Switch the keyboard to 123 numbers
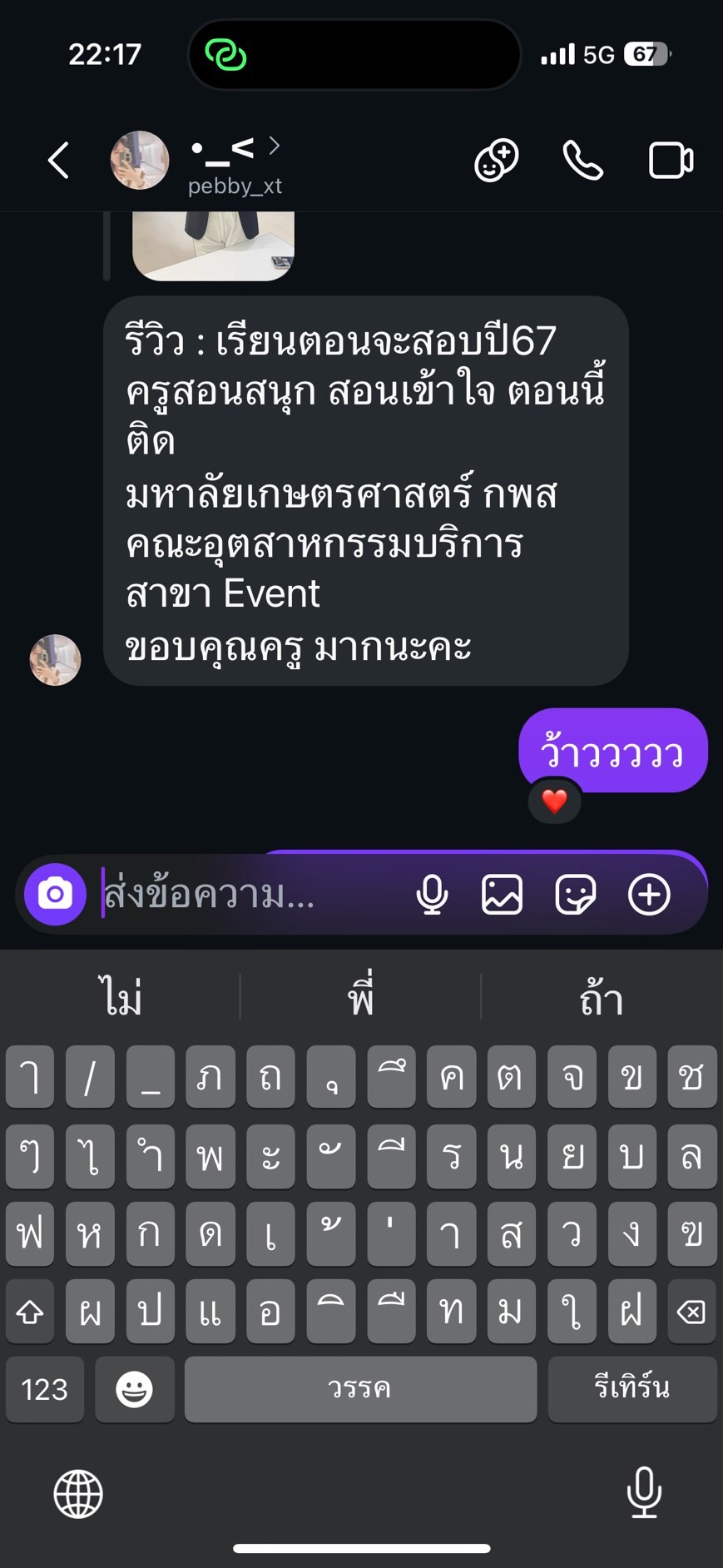Viewport: 723px width, 1568px height. [x=45, y=1389]
